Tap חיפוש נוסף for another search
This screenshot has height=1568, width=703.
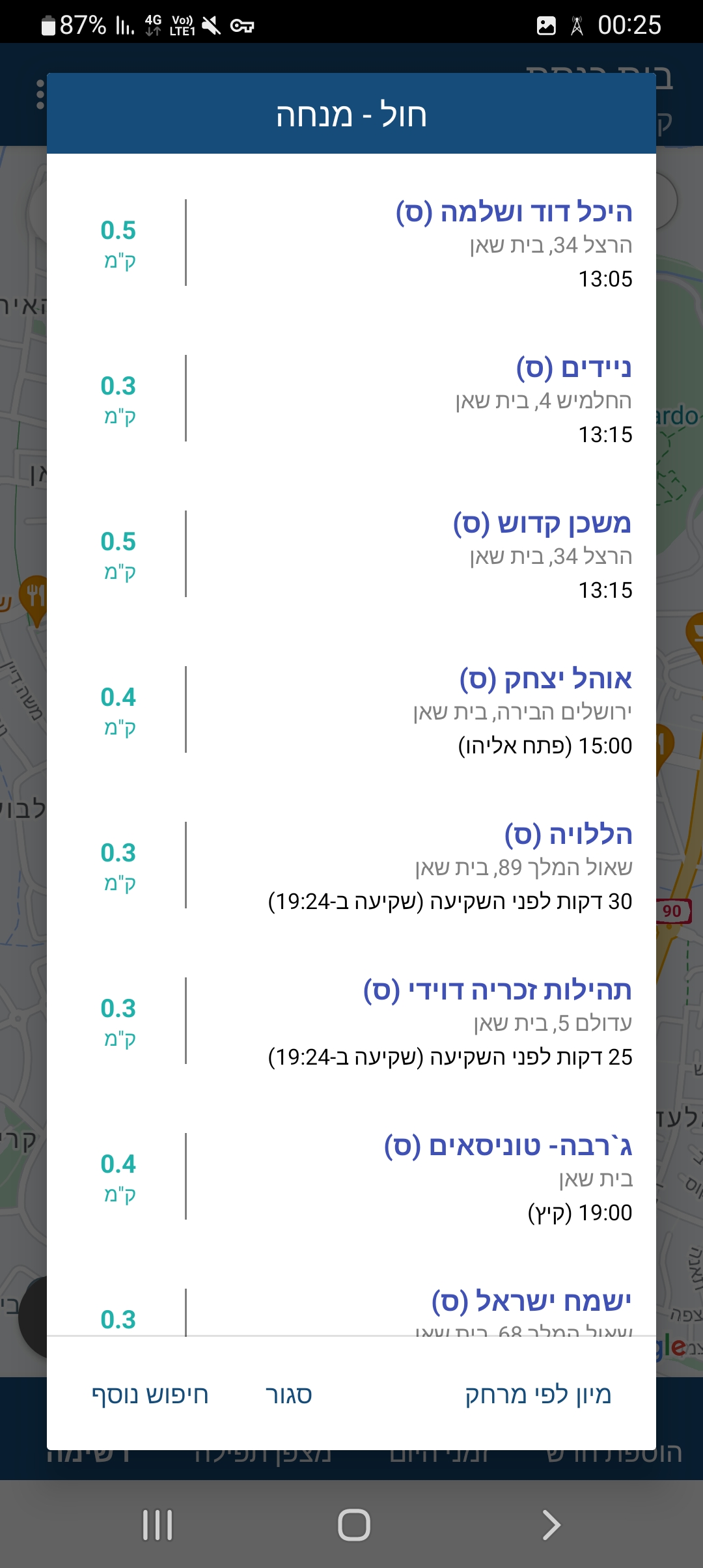click(150, 1395)
